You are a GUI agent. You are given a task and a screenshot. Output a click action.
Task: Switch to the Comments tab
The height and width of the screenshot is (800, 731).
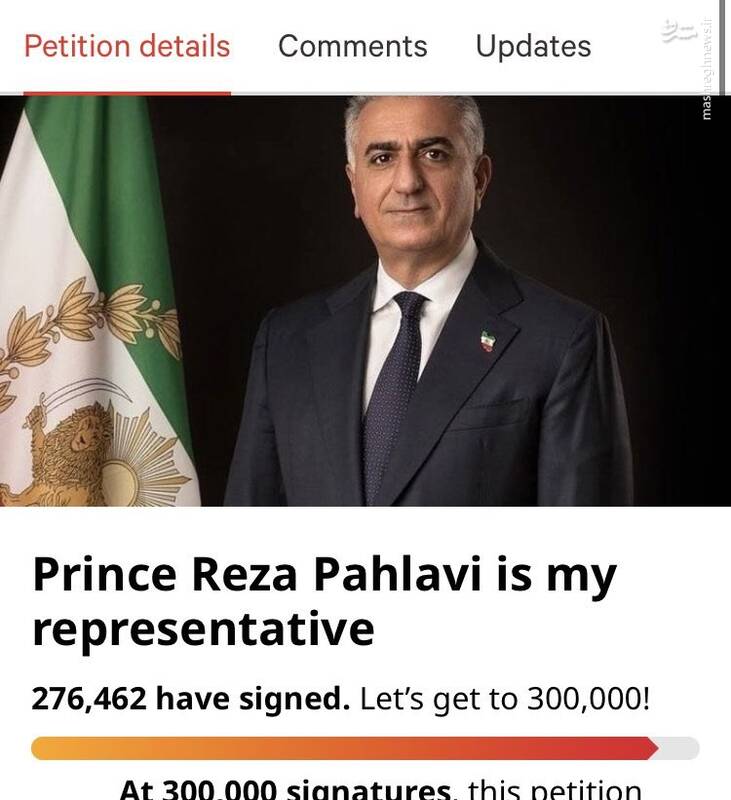(x=352, y=47)
